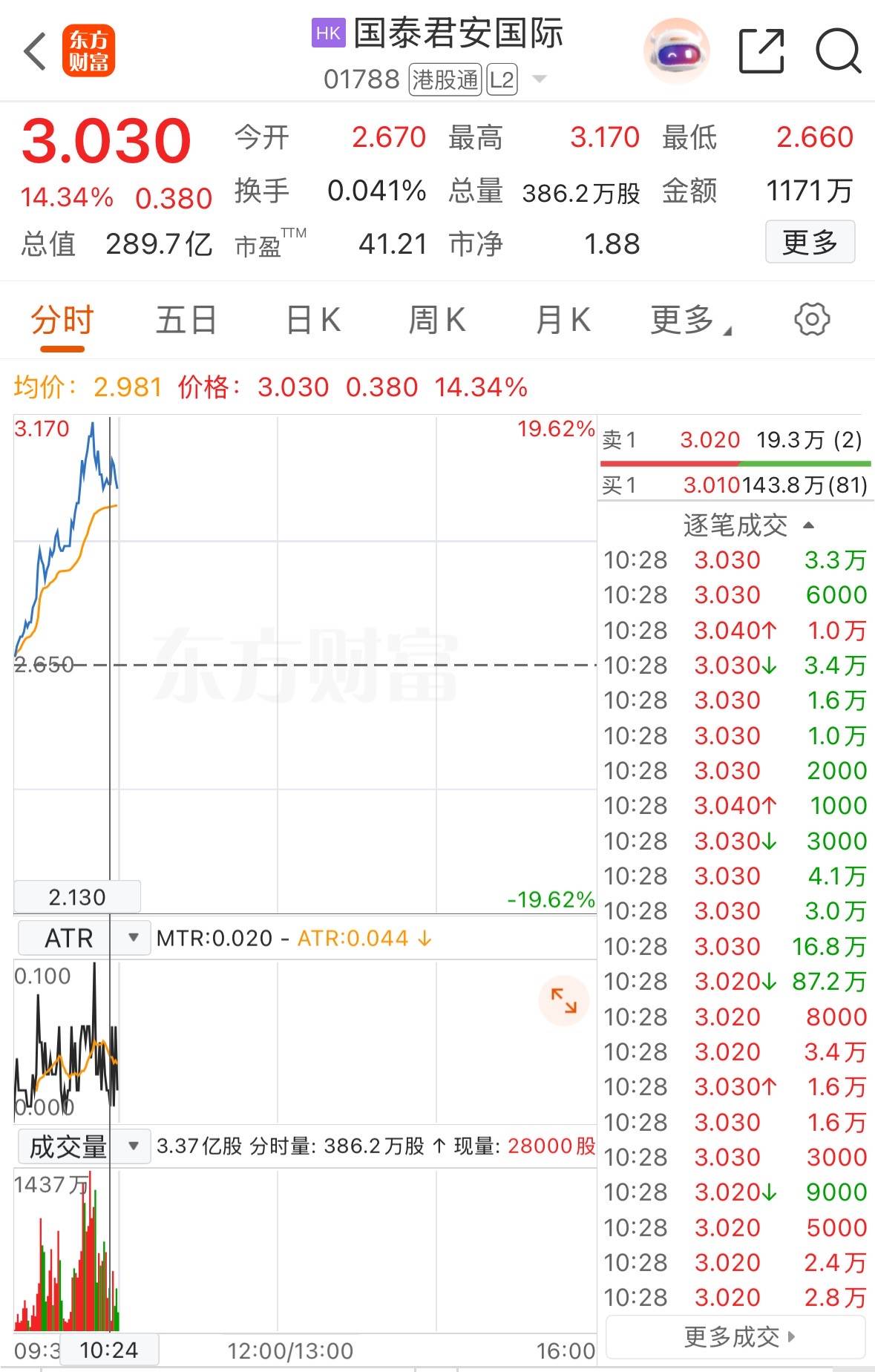Open the chart settings gear
Screen dimensions: 875x1372
(813, 319)
